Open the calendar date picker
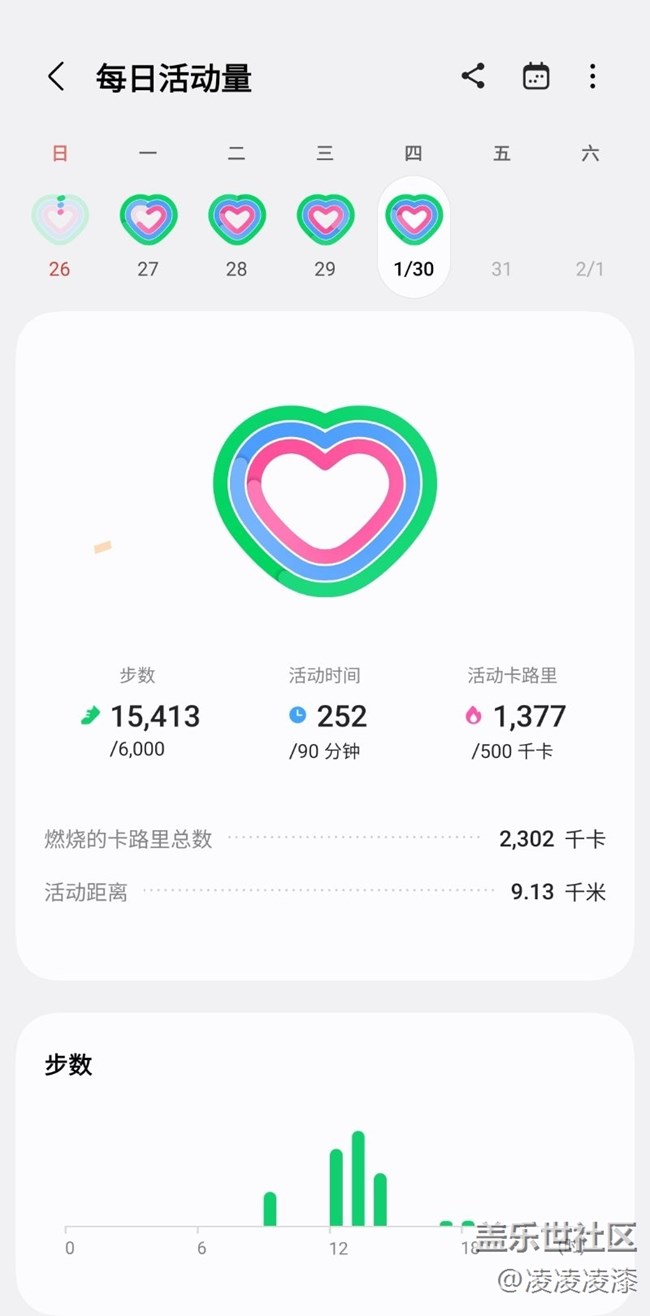Screen dimensions: 650x1316 click(536, 76)
